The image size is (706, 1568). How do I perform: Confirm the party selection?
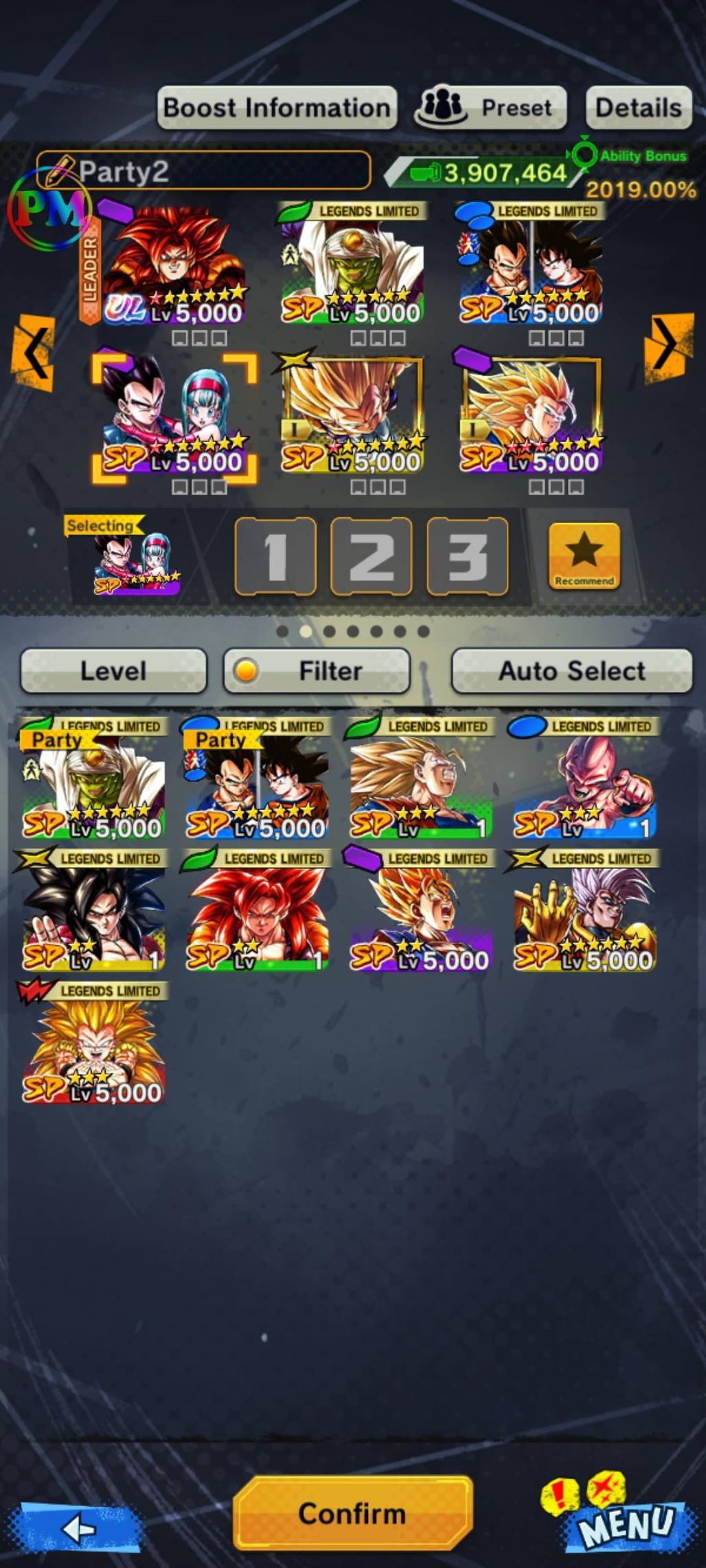click(x=353, y=1513)
